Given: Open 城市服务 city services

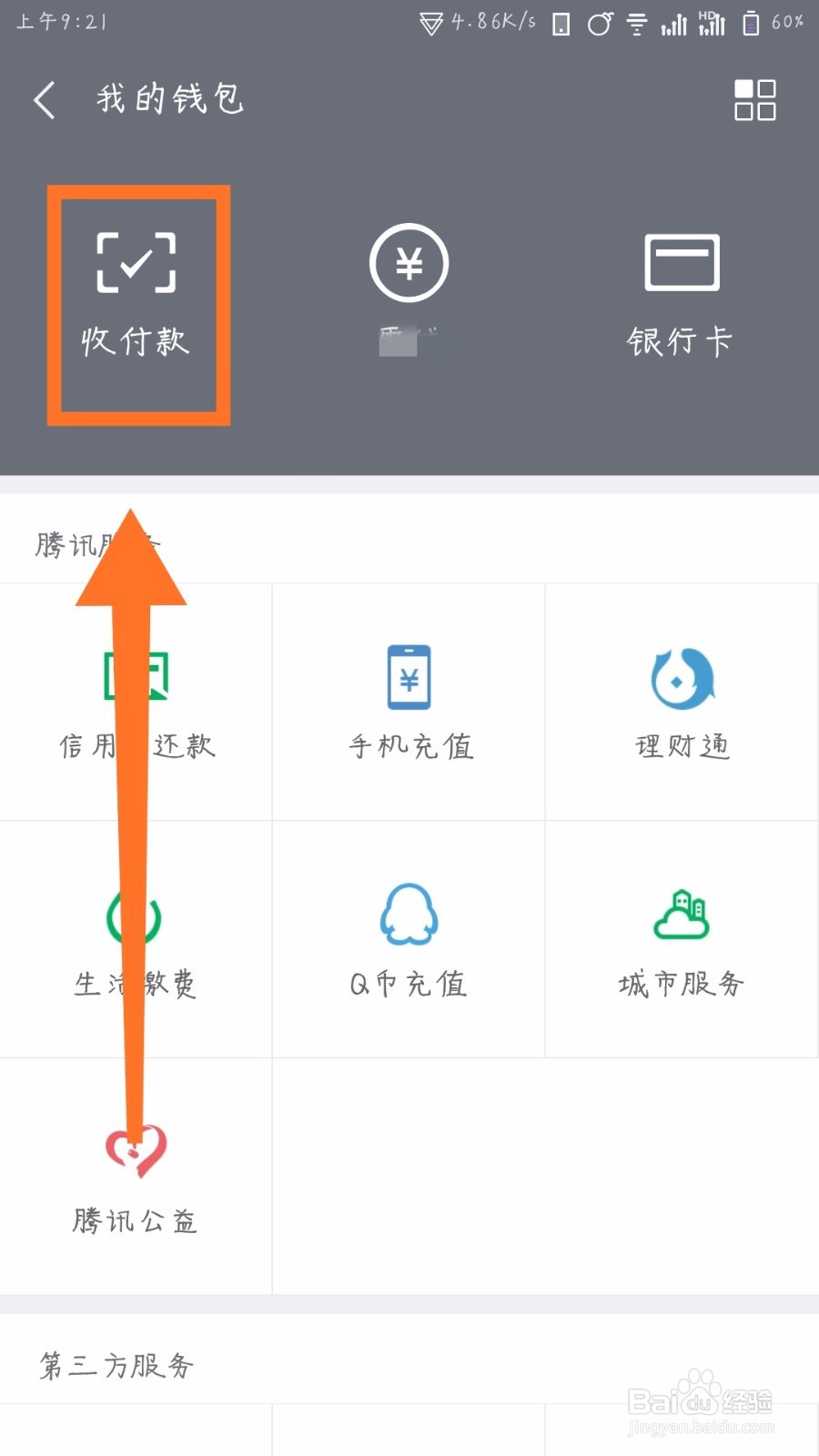Looking at the screenshot, I should coord(681,937).
